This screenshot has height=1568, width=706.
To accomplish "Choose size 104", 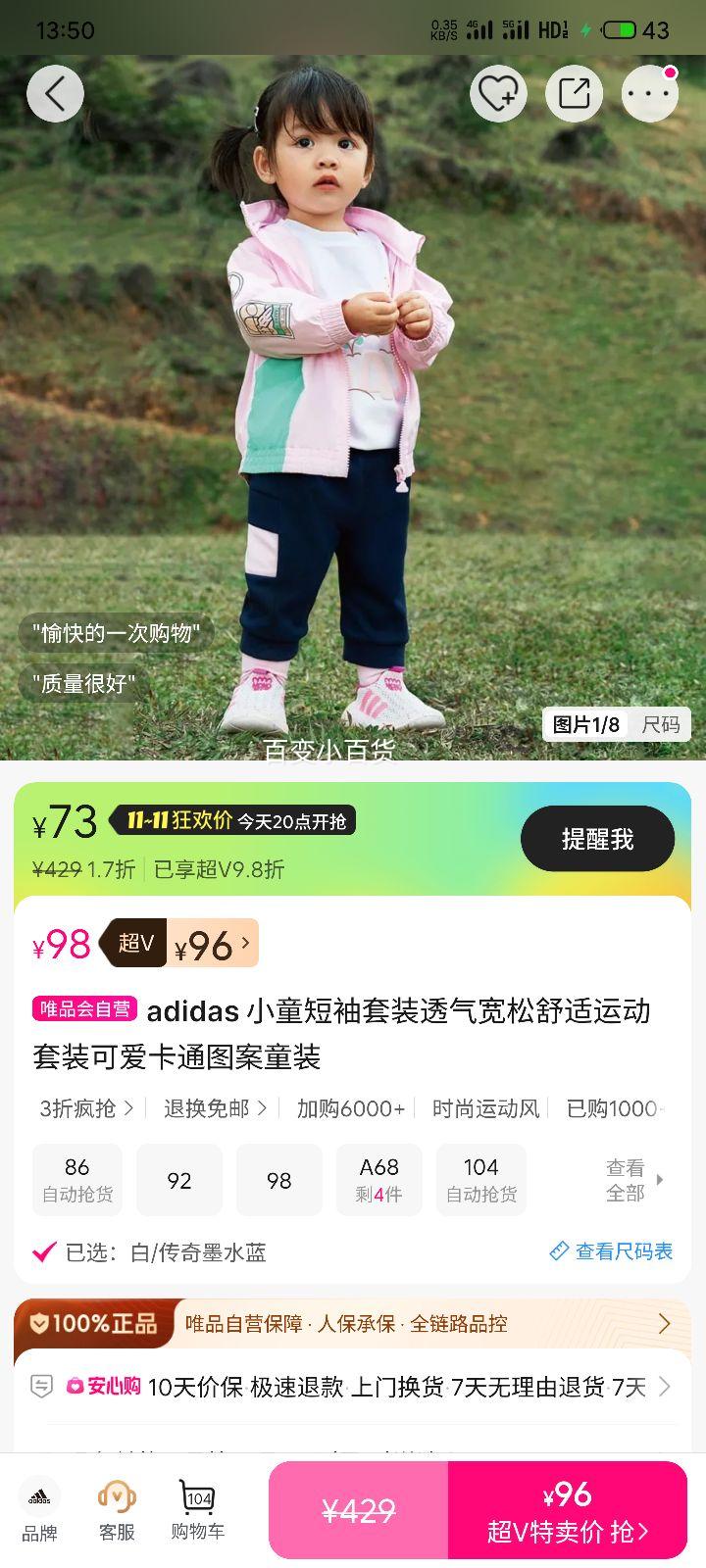I will tap(480, 1179).
